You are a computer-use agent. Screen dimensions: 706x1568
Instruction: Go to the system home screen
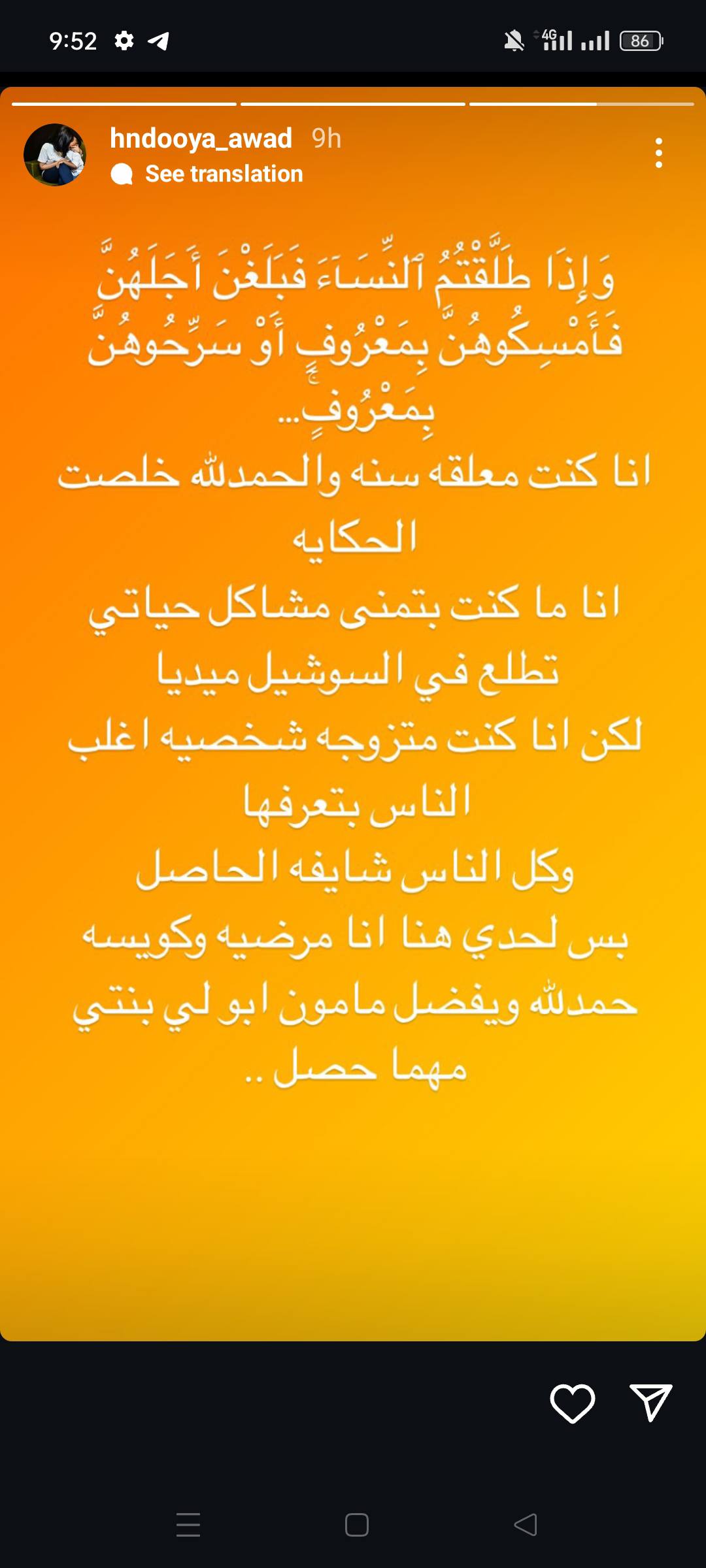(356, 1525)
